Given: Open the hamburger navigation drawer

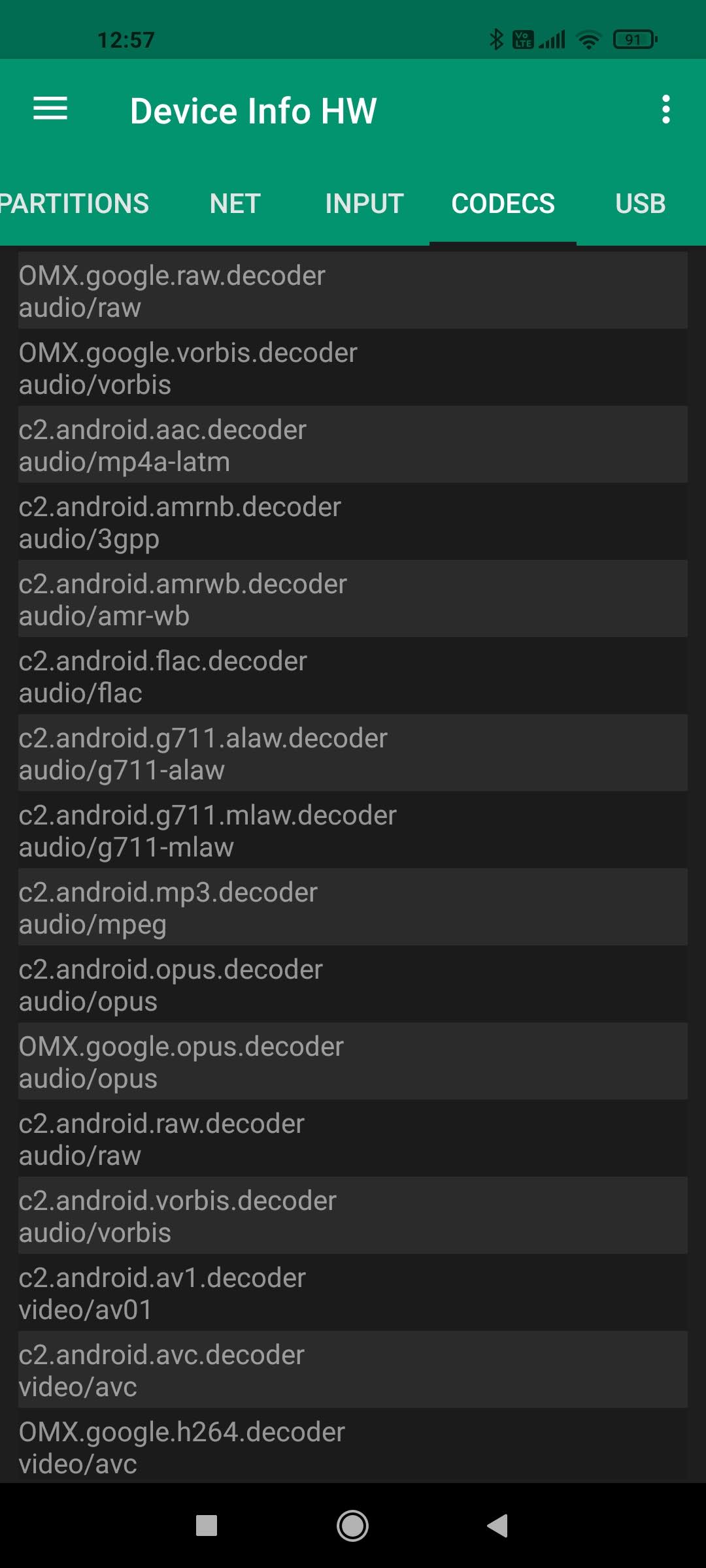Looking at the screenshot, I should pos(50,109).
